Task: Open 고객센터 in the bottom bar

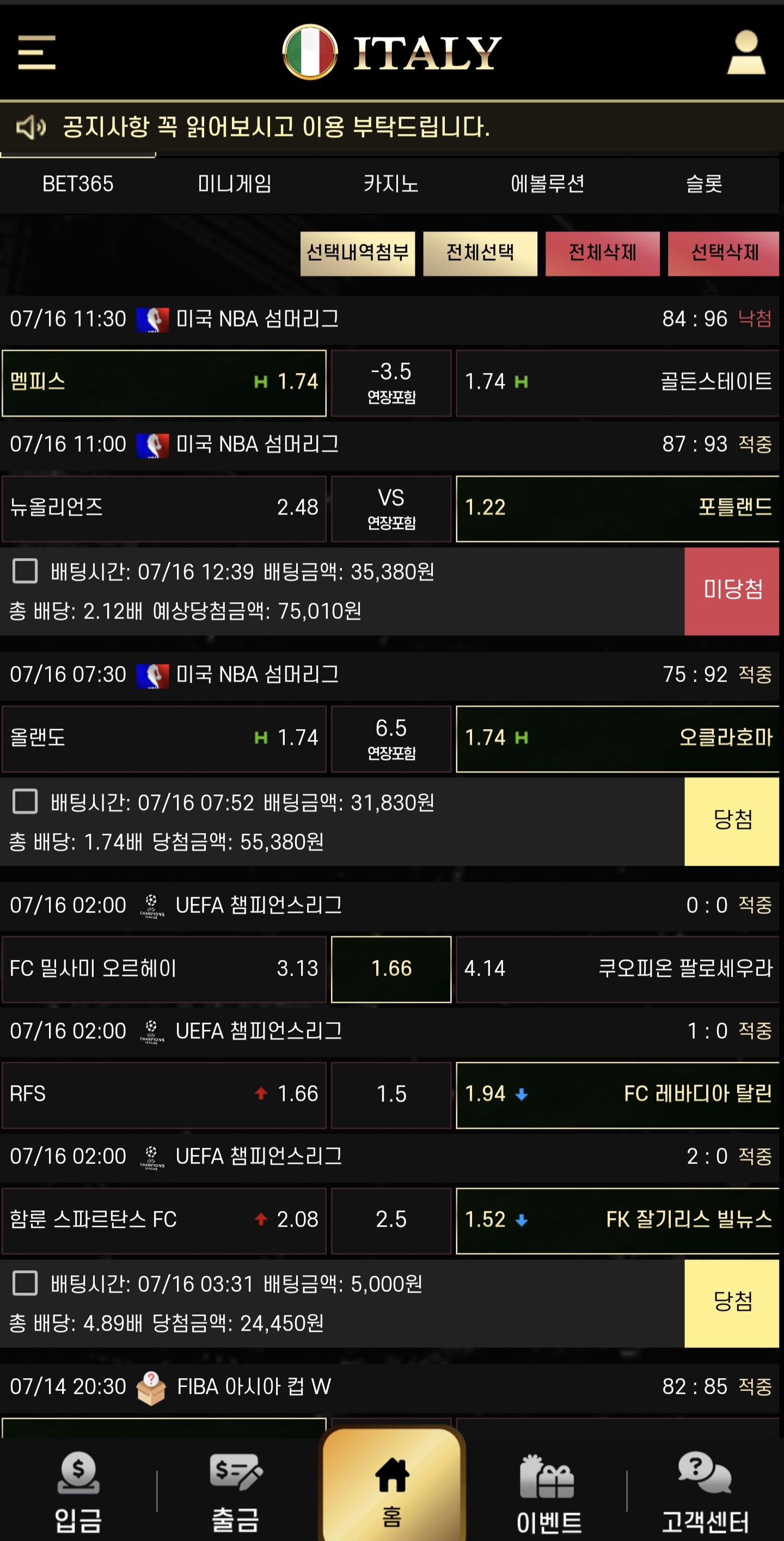Action: point(705,1491)
